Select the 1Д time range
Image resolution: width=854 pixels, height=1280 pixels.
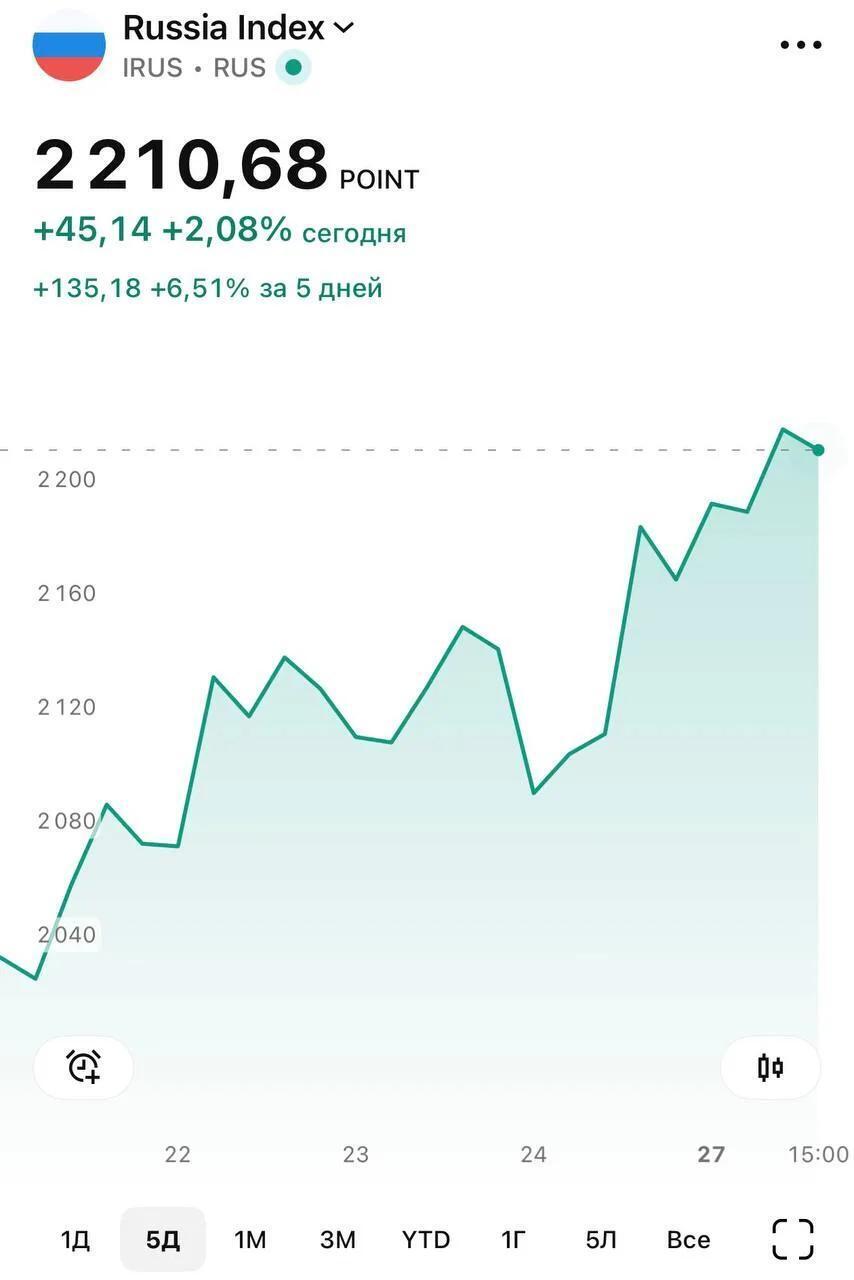click(75, 1240)
